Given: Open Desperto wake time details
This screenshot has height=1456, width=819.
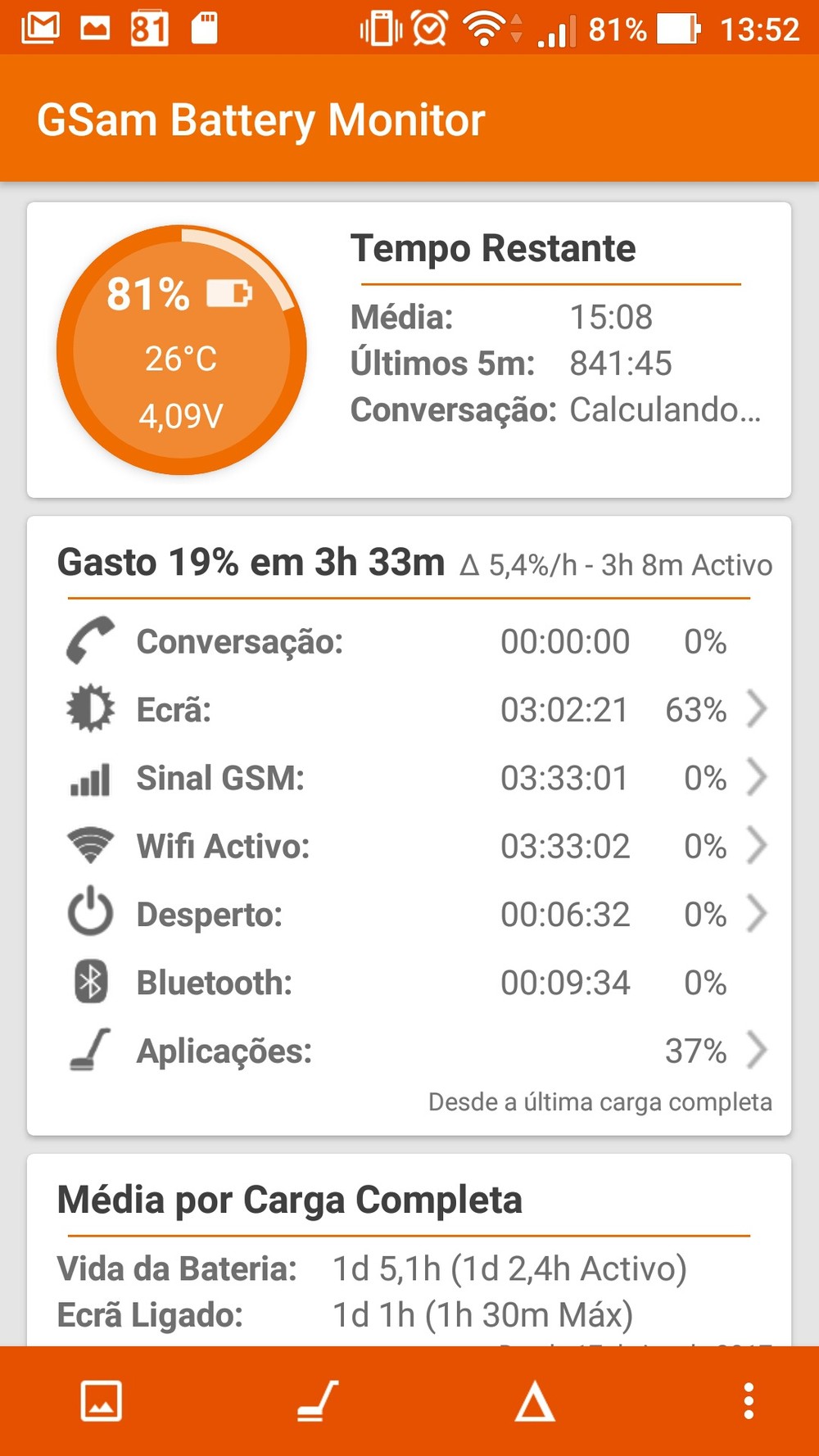Looking at the screenshot, I should point(409,914).
